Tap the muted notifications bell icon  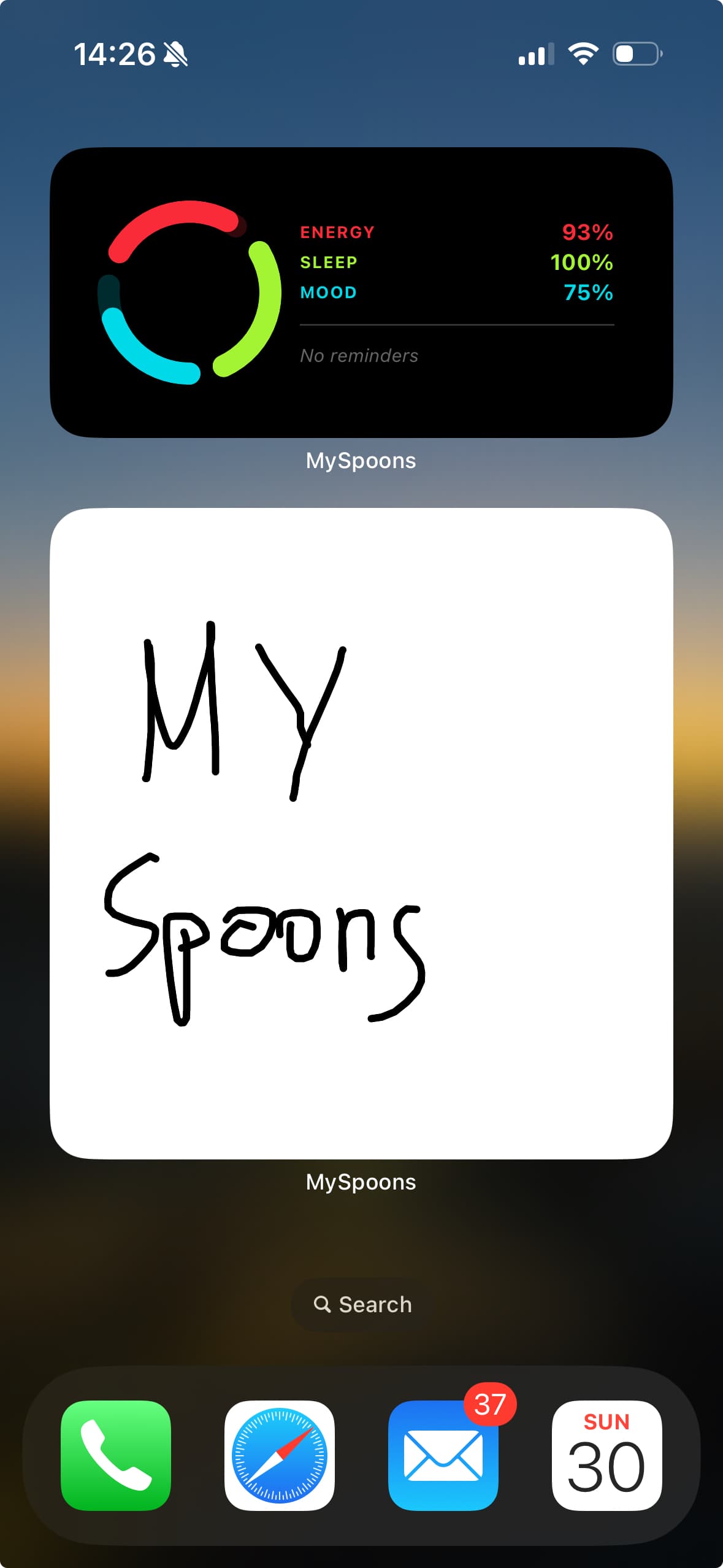(177, 54)
